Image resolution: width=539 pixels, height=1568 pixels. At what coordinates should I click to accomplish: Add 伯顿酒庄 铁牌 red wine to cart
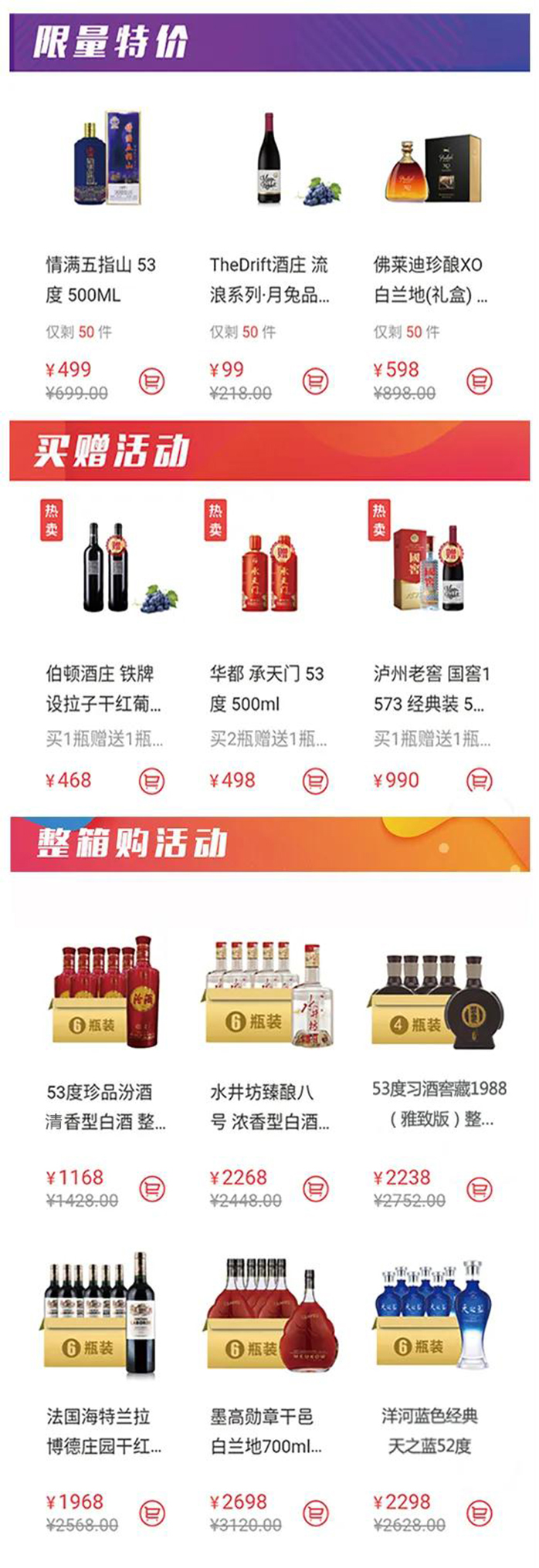pyautogui.click(x=151, y=781)
